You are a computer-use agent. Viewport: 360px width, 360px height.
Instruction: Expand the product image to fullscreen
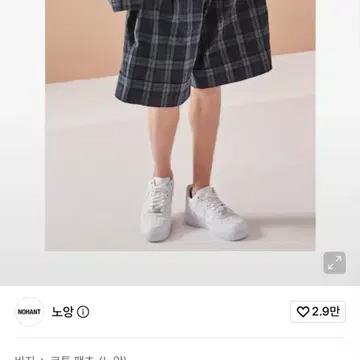[334, 263]
